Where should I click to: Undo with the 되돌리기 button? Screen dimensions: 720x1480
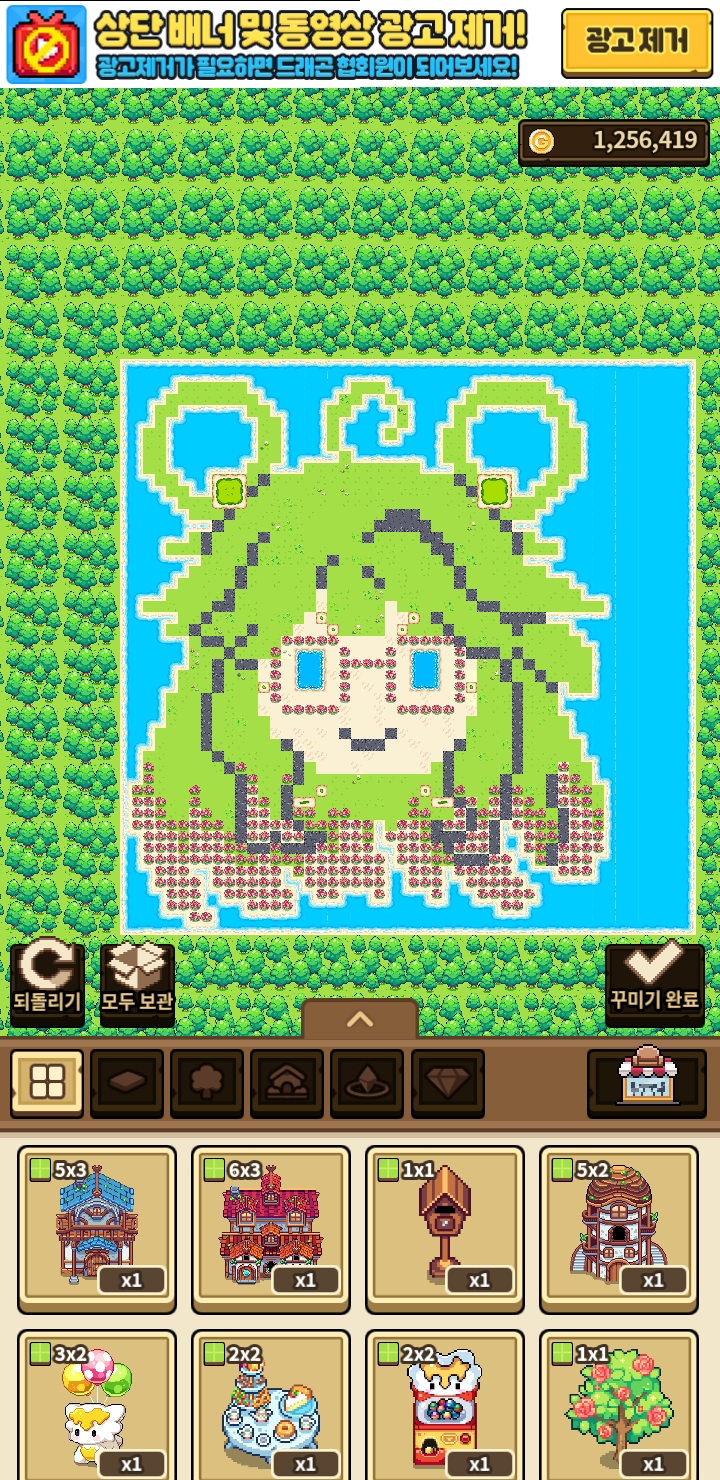[47, 984]
